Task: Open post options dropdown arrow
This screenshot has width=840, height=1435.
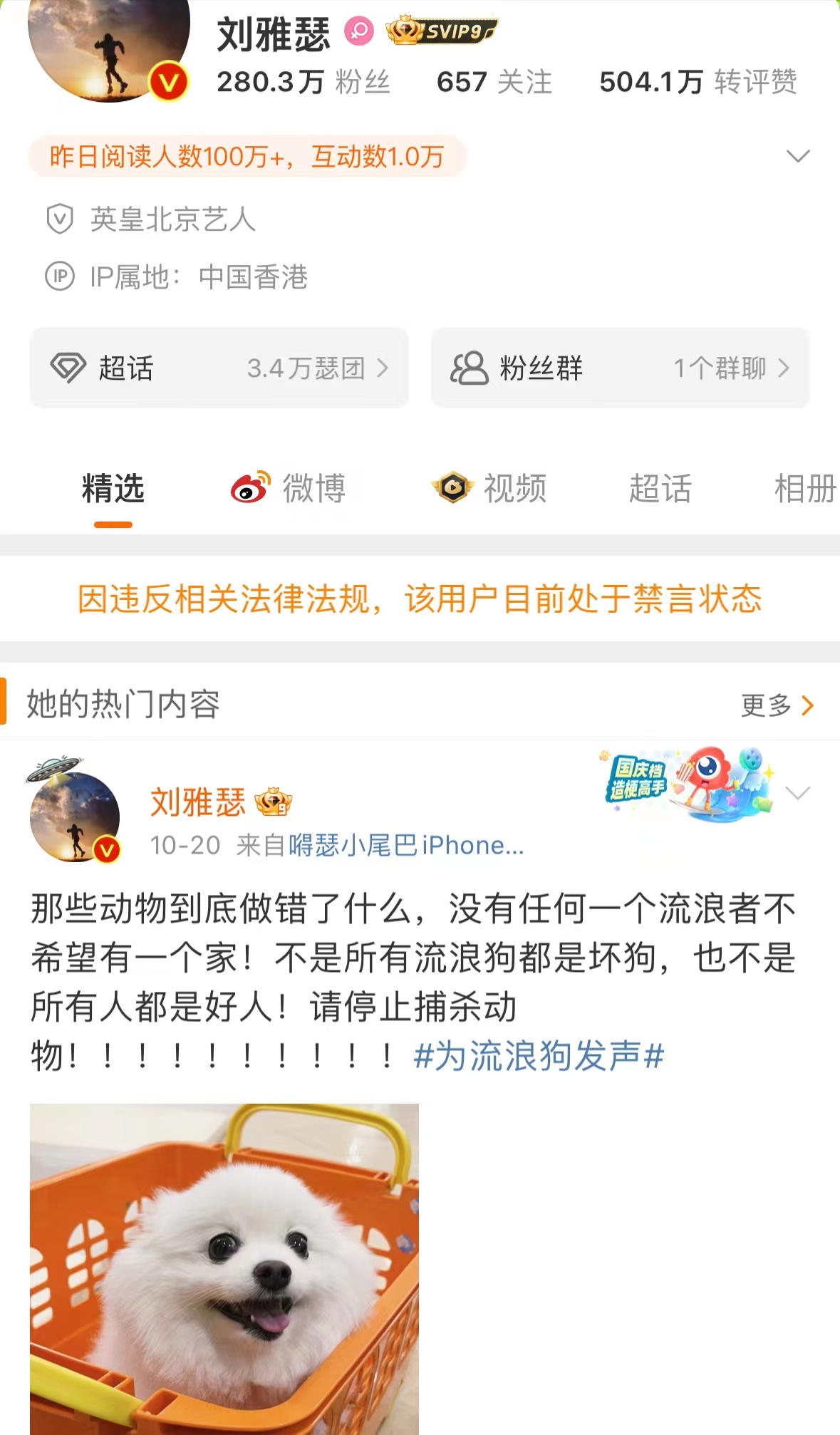Action: [797, 793]
